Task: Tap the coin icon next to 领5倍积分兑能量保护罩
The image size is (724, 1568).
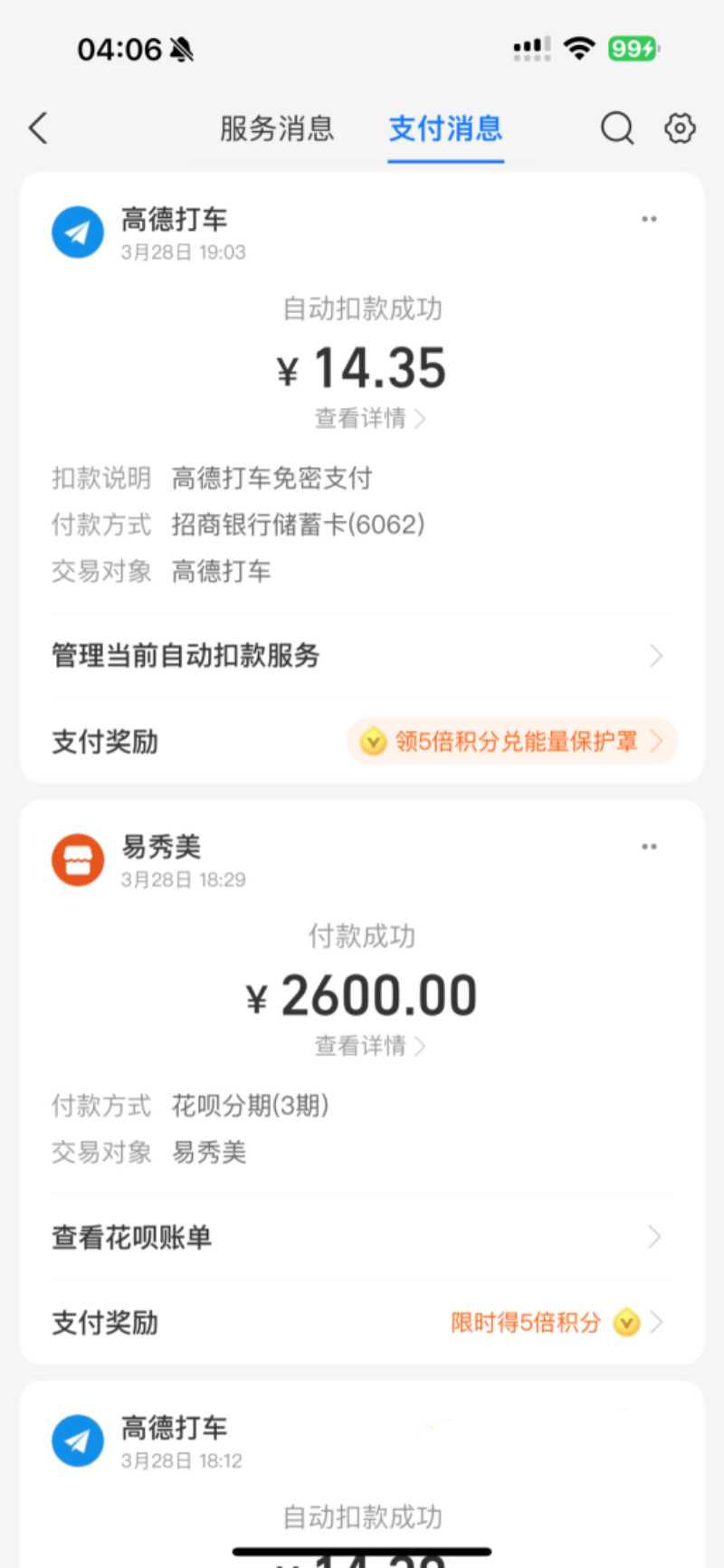Action: click(373, 741)
